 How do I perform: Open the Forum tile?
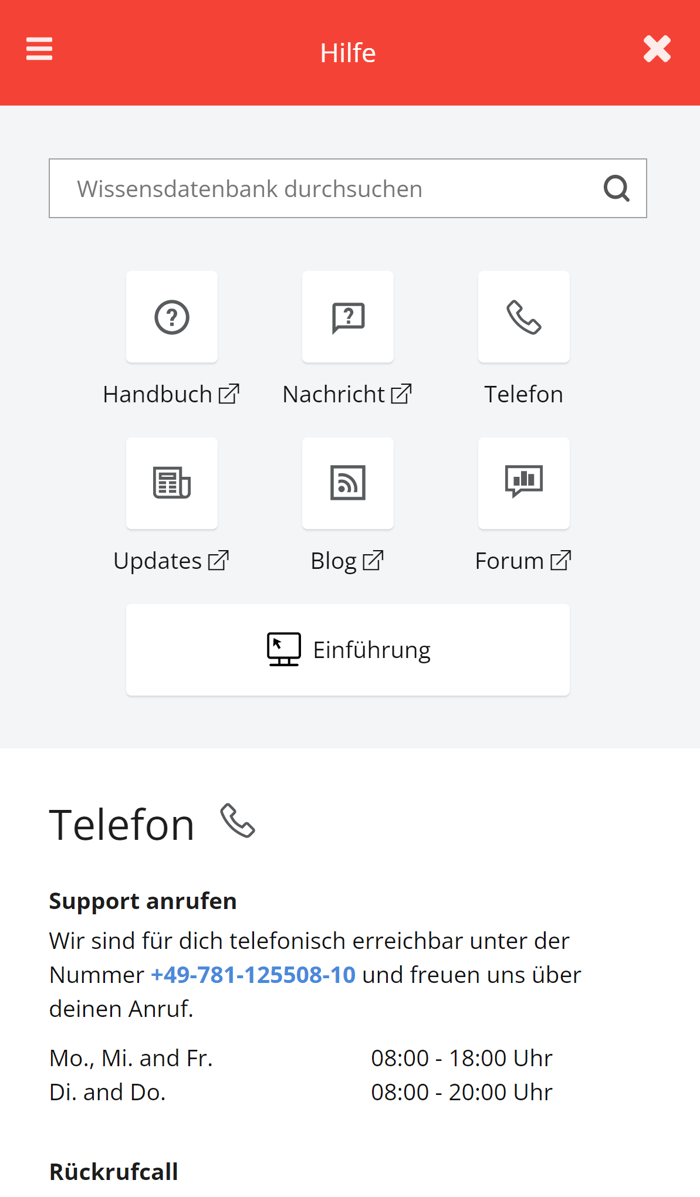[524, 484]
